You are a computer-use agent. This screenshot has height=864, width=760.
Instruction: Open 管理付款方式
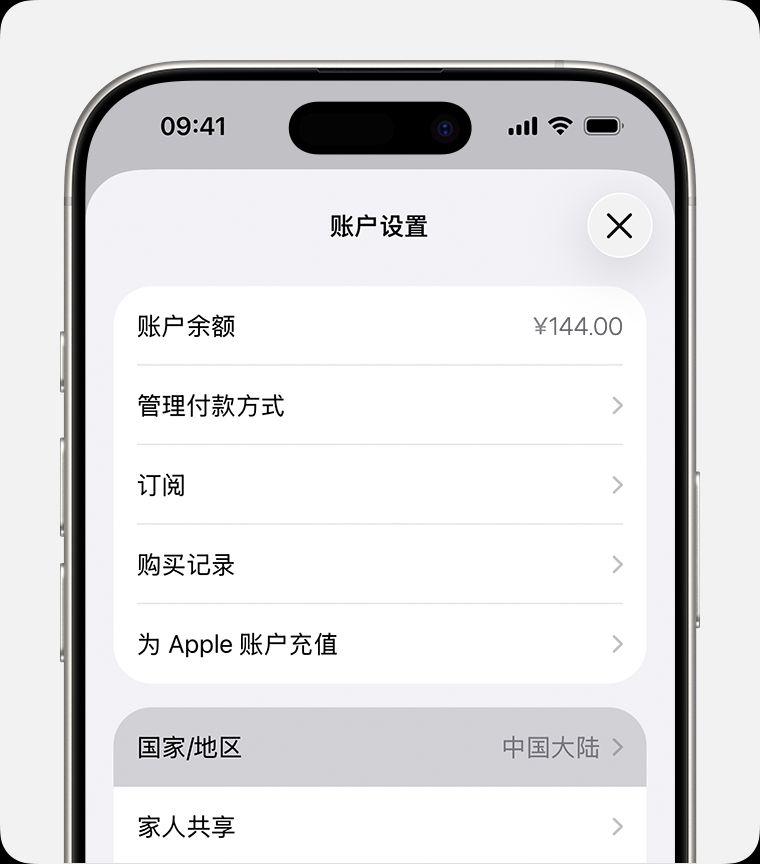click(x=379, y=405)
